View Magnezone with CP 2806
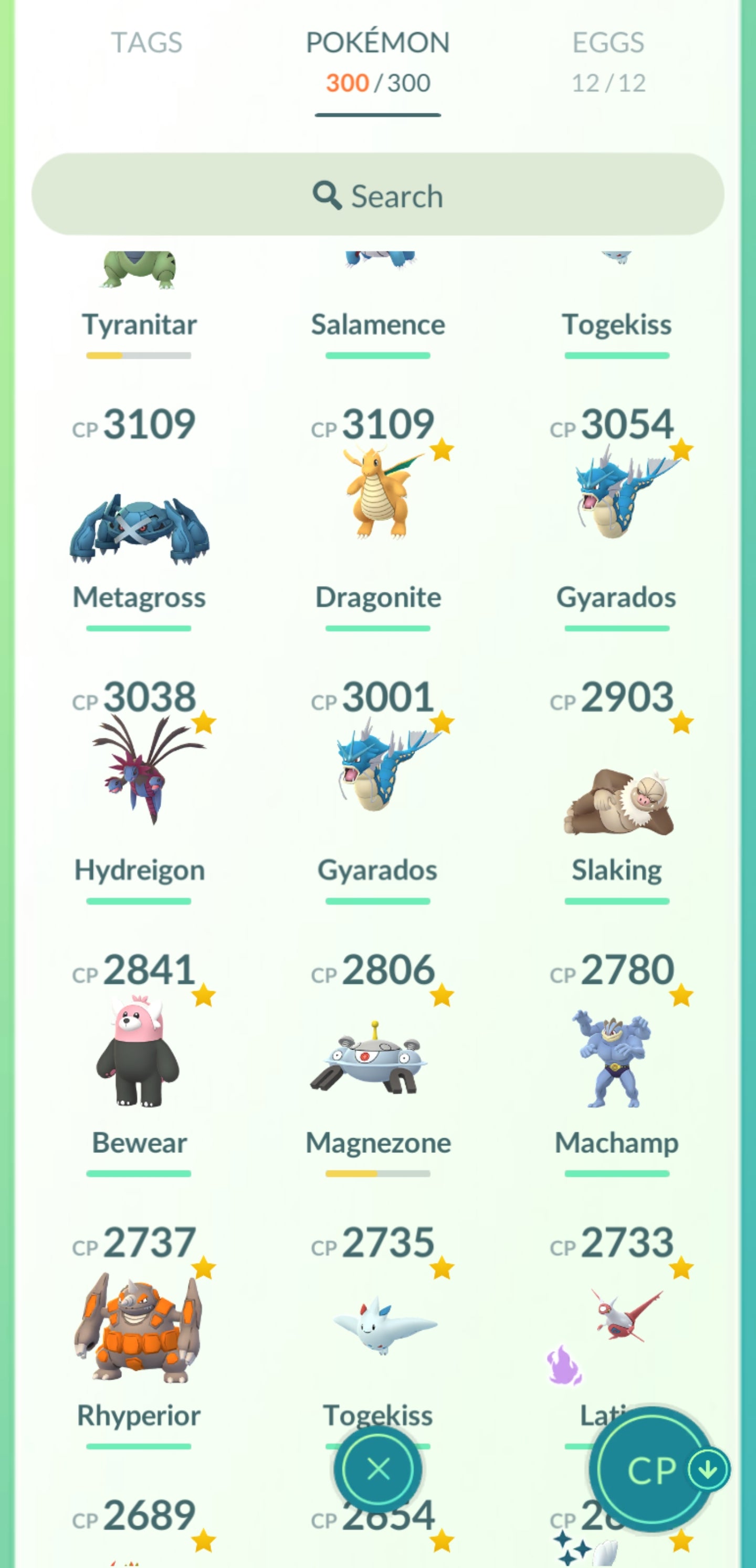This screenshot has height=1568, width=756. [x=377, y=1059]
